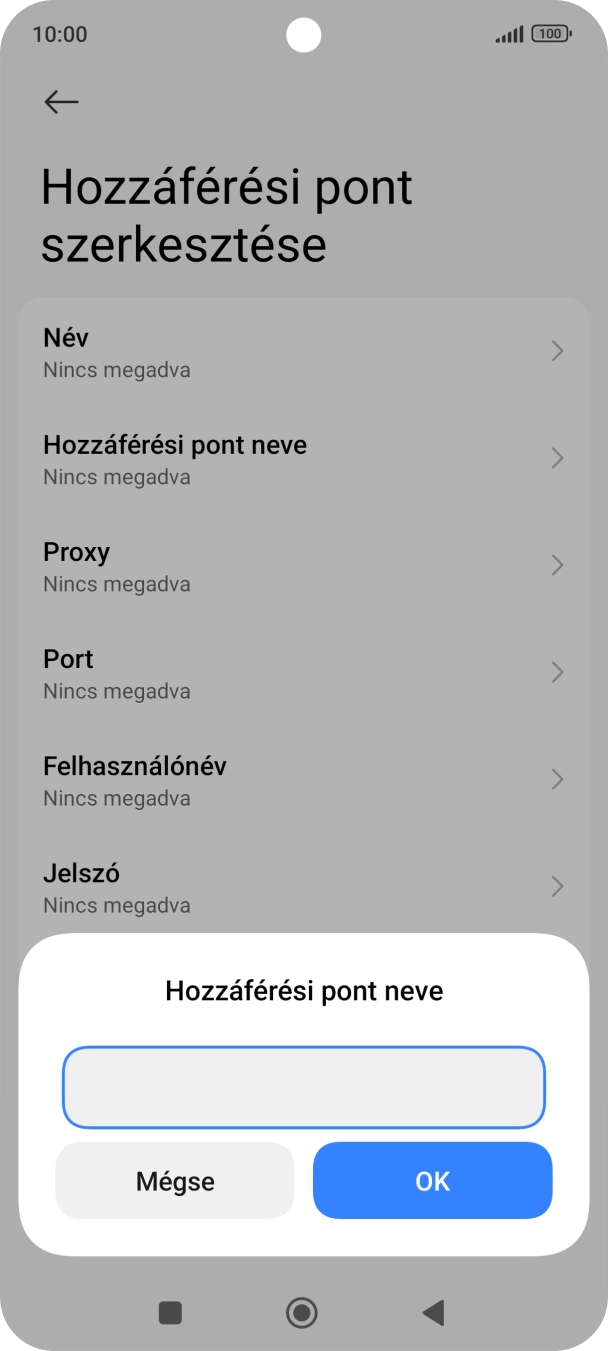This screenshot has width=608, height=1351.
Task: Focus the Hozzáférési pont neve text field
Action: (x=303, y=1087)
